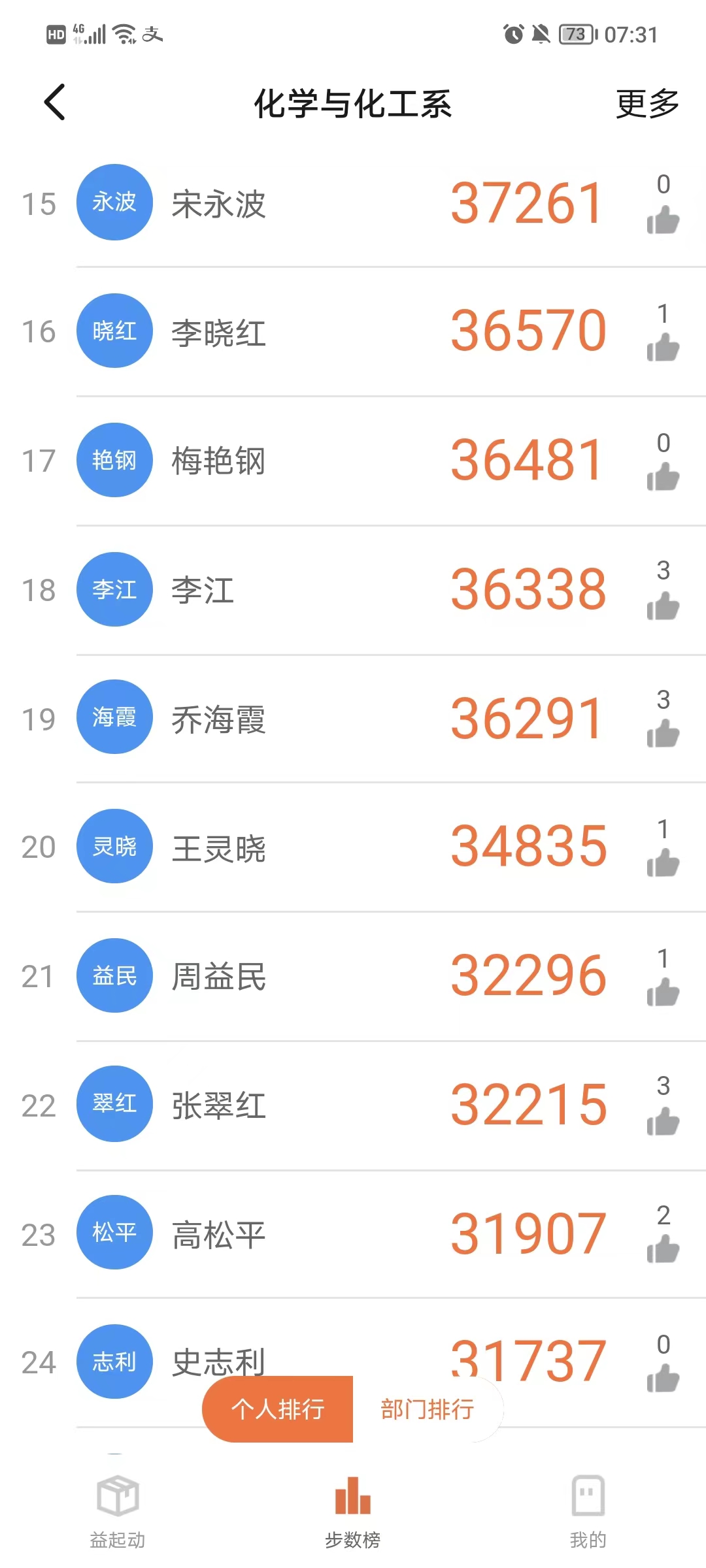Open 李江's ranking row
Image resolution: width=706 pixels, height=1568 pixels.
coord(353,590)
